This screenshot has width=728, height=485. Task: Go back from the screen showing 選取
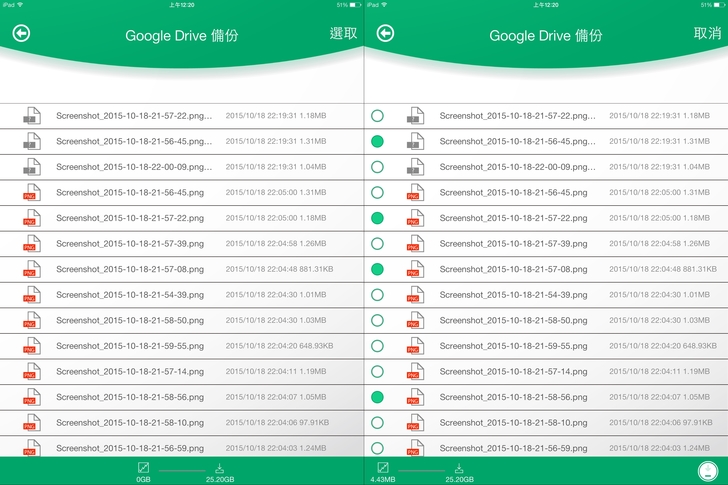[21, 33]
